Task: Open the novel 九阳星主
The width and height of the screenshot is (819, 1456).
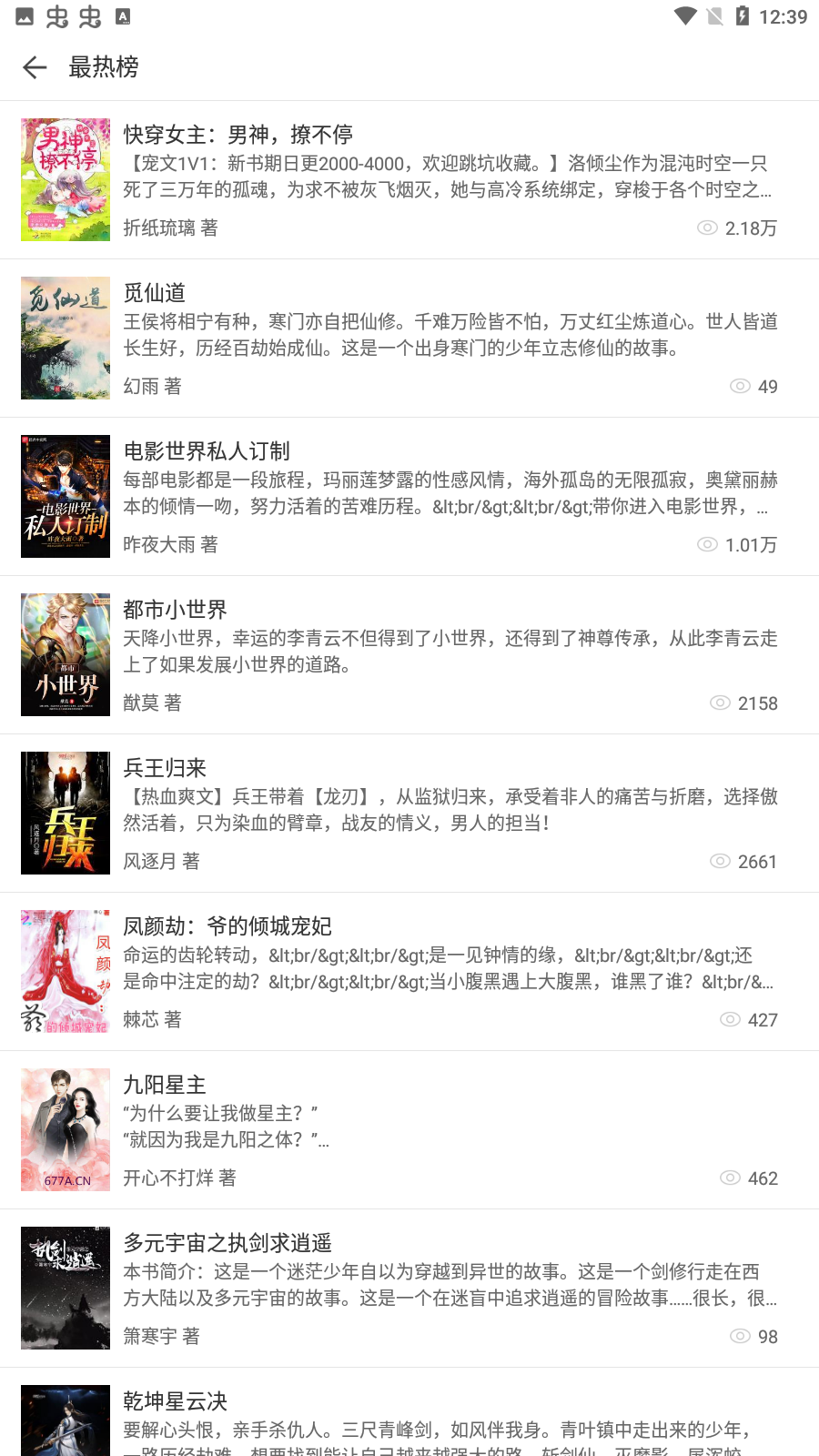Action: (x=165, y=1085)
